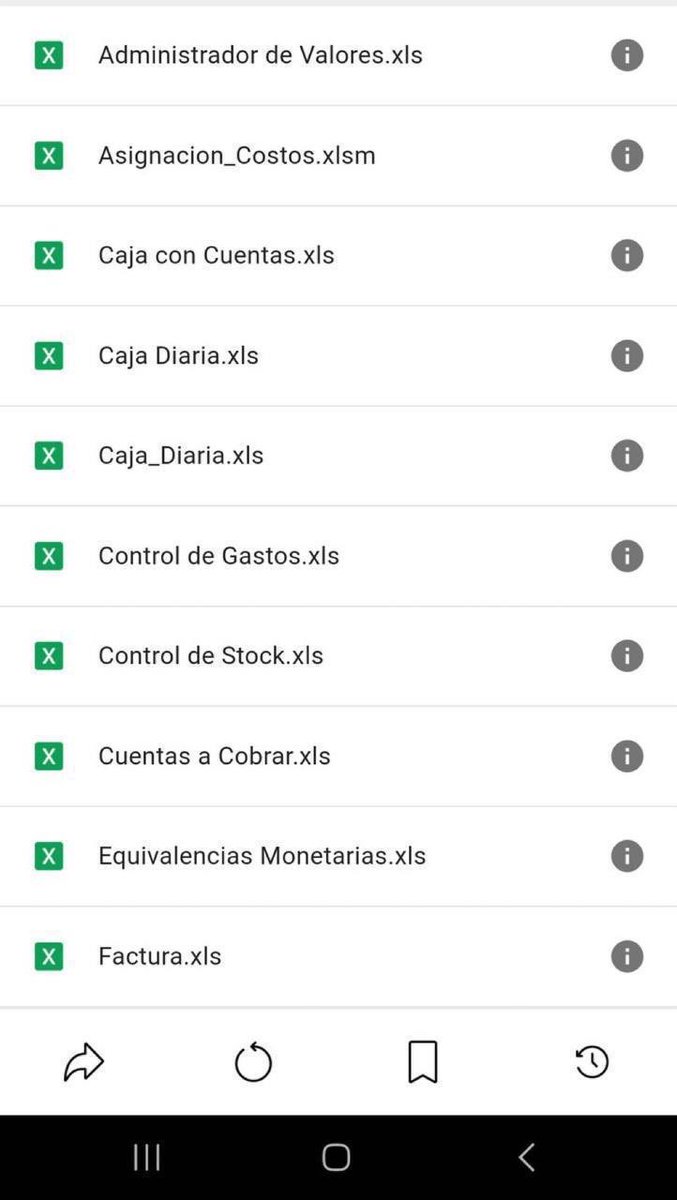Reload the file list
677x1200 pixels.
point(253,1062)
